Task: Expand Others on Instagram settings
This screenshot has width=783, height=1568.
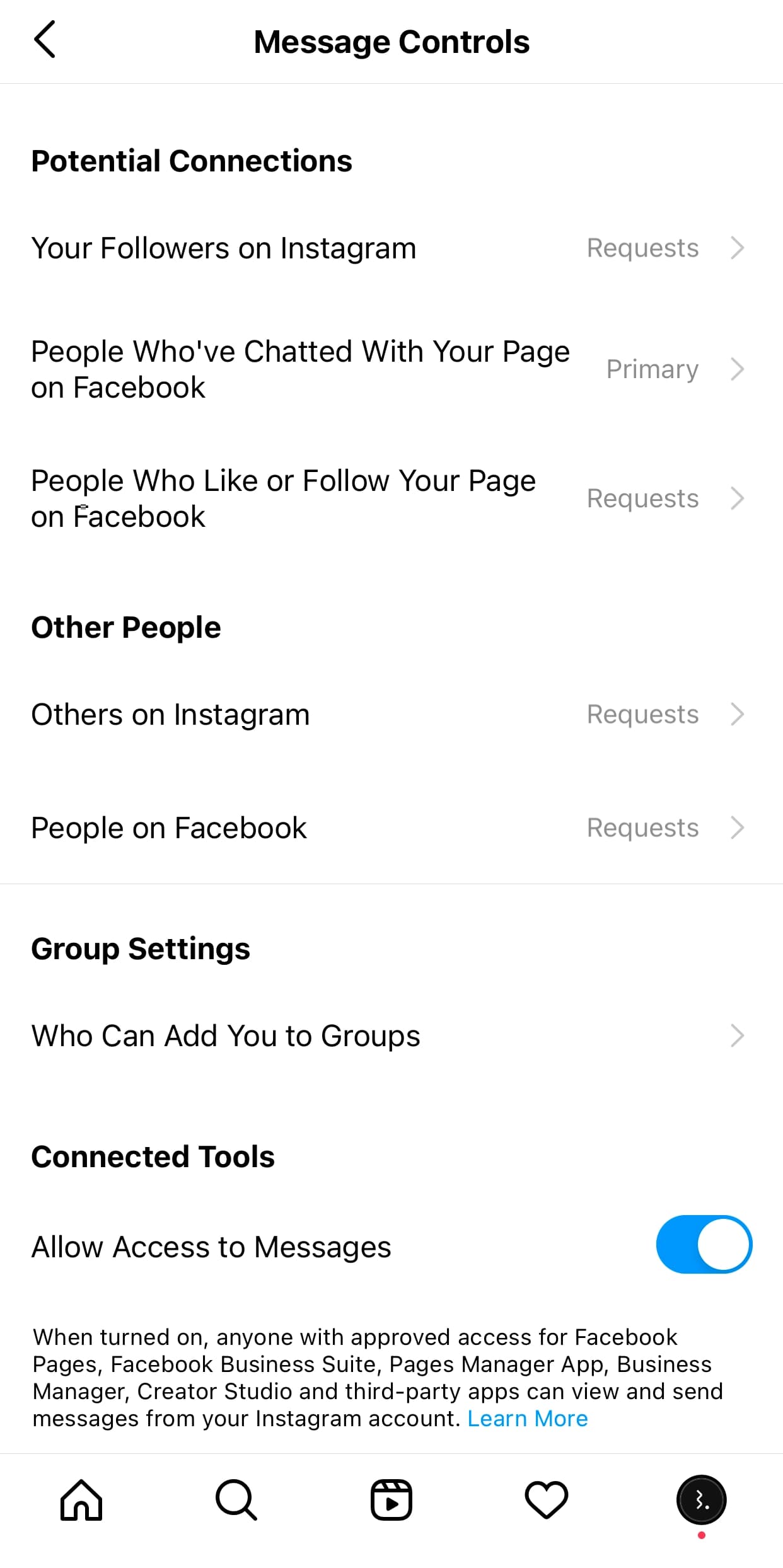Action: [x=391, y=714]
